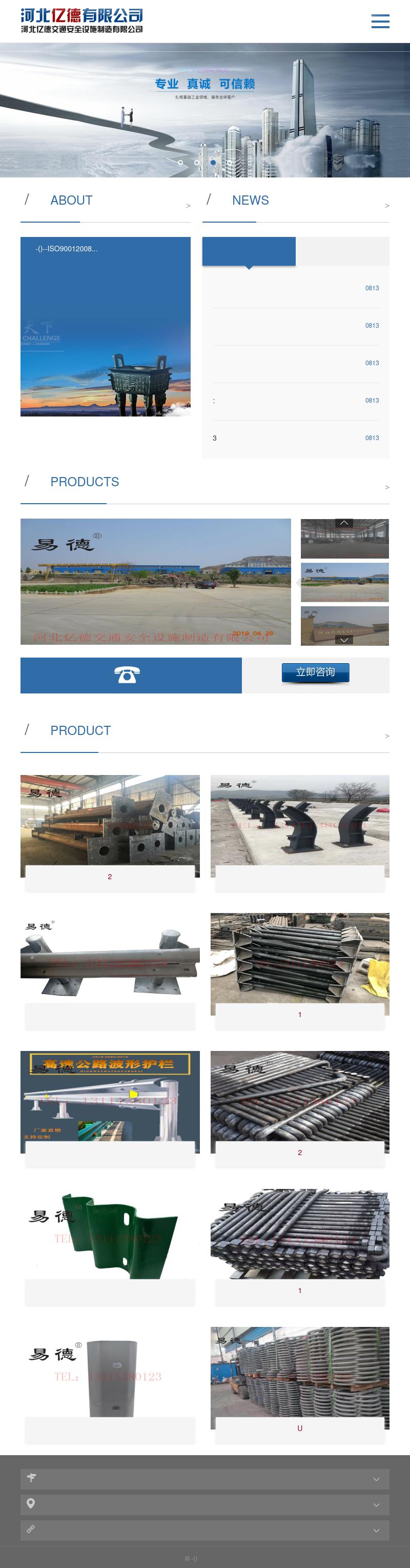
Task: Open more PRODUCTS via its arrow
Action: 387,488
